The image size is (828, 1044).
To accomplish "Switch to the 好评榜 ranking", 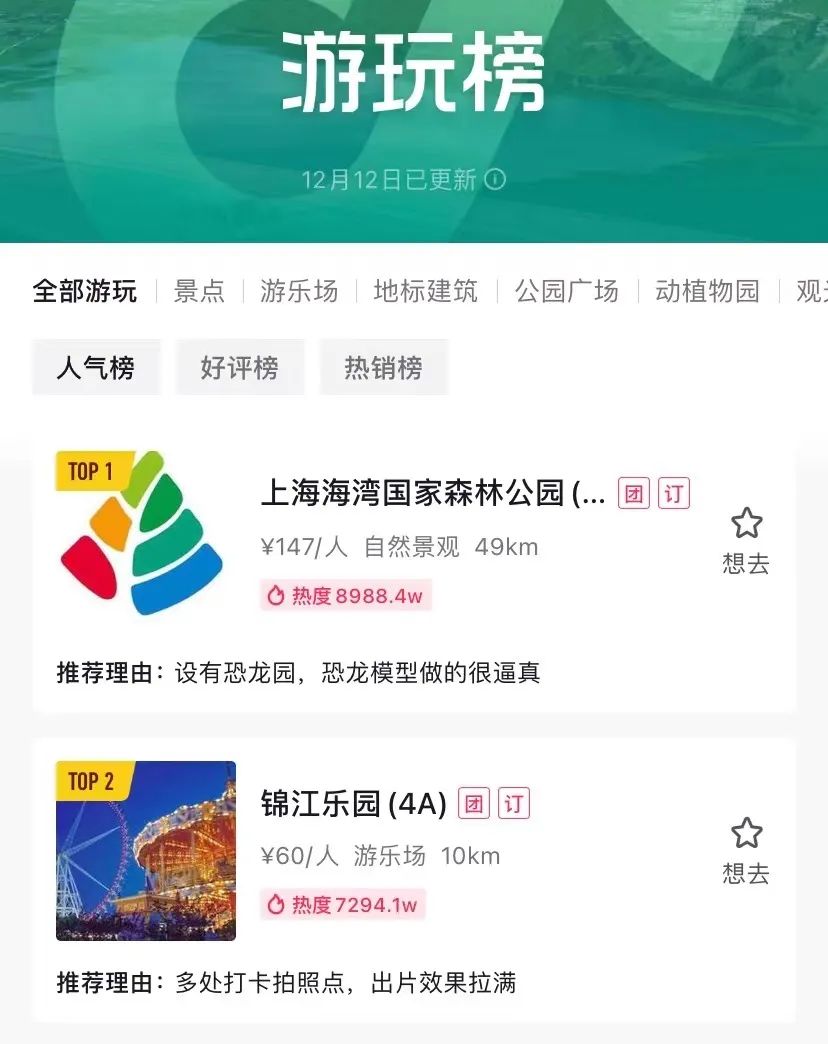I will point(239,368).
